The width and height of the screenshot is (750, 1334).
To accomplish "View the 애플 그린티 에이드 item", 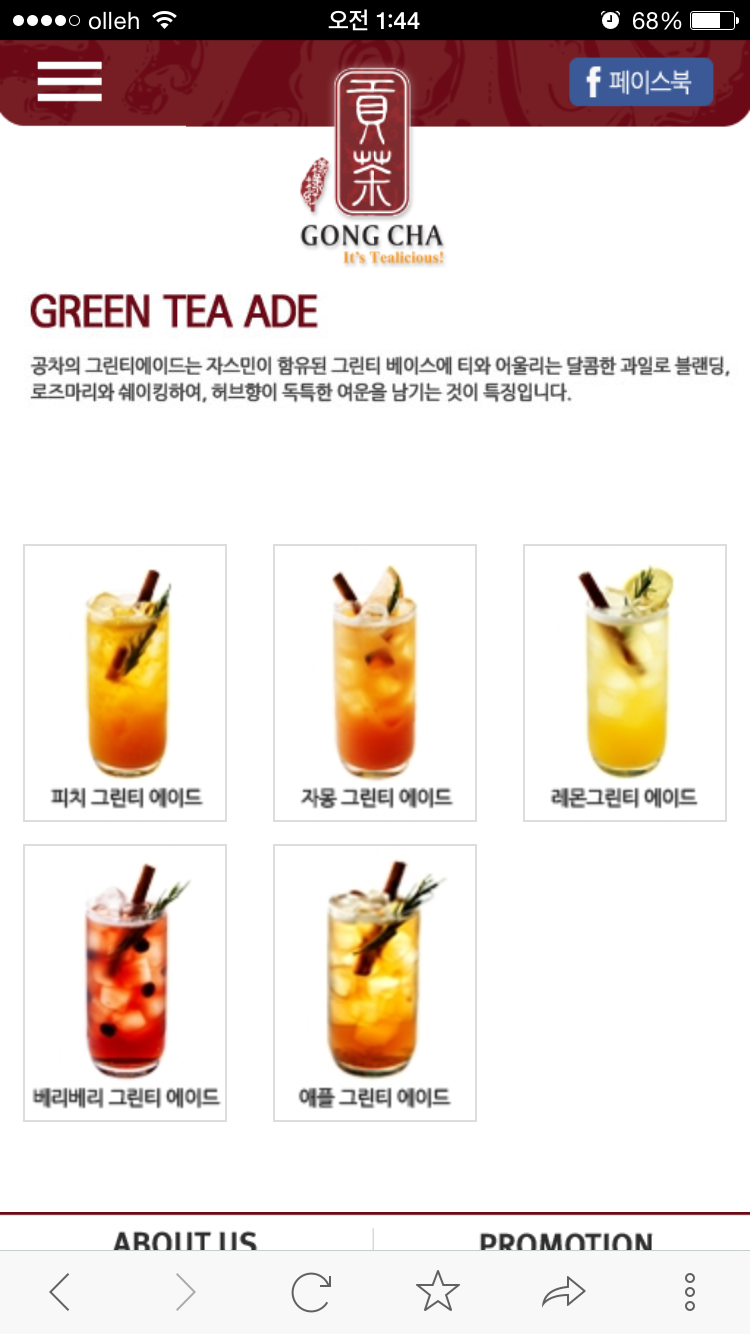I will 375,983.
